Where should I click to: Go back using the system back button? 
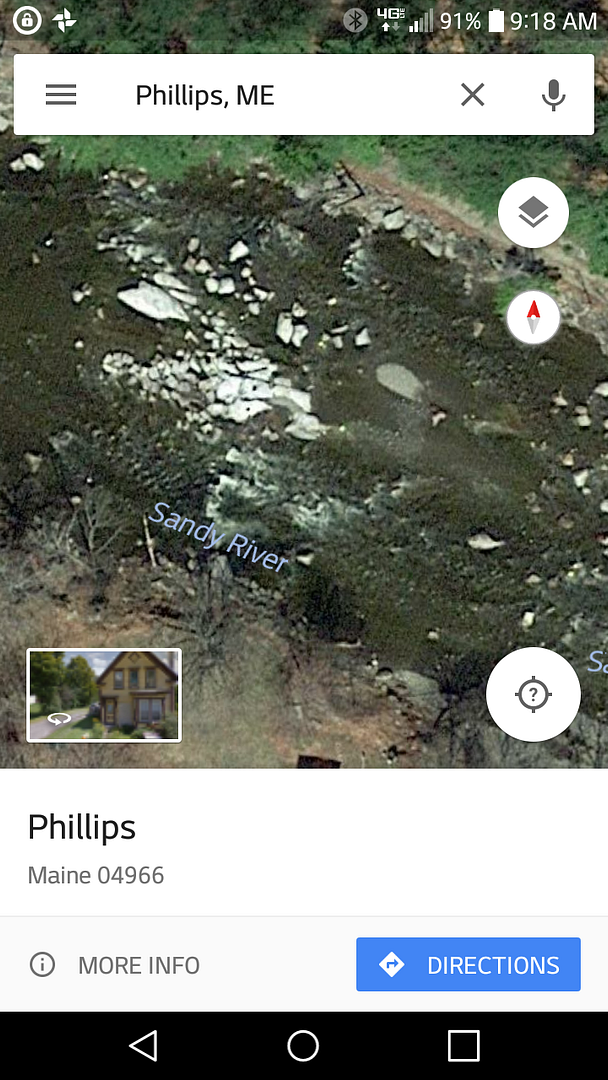143,1046
